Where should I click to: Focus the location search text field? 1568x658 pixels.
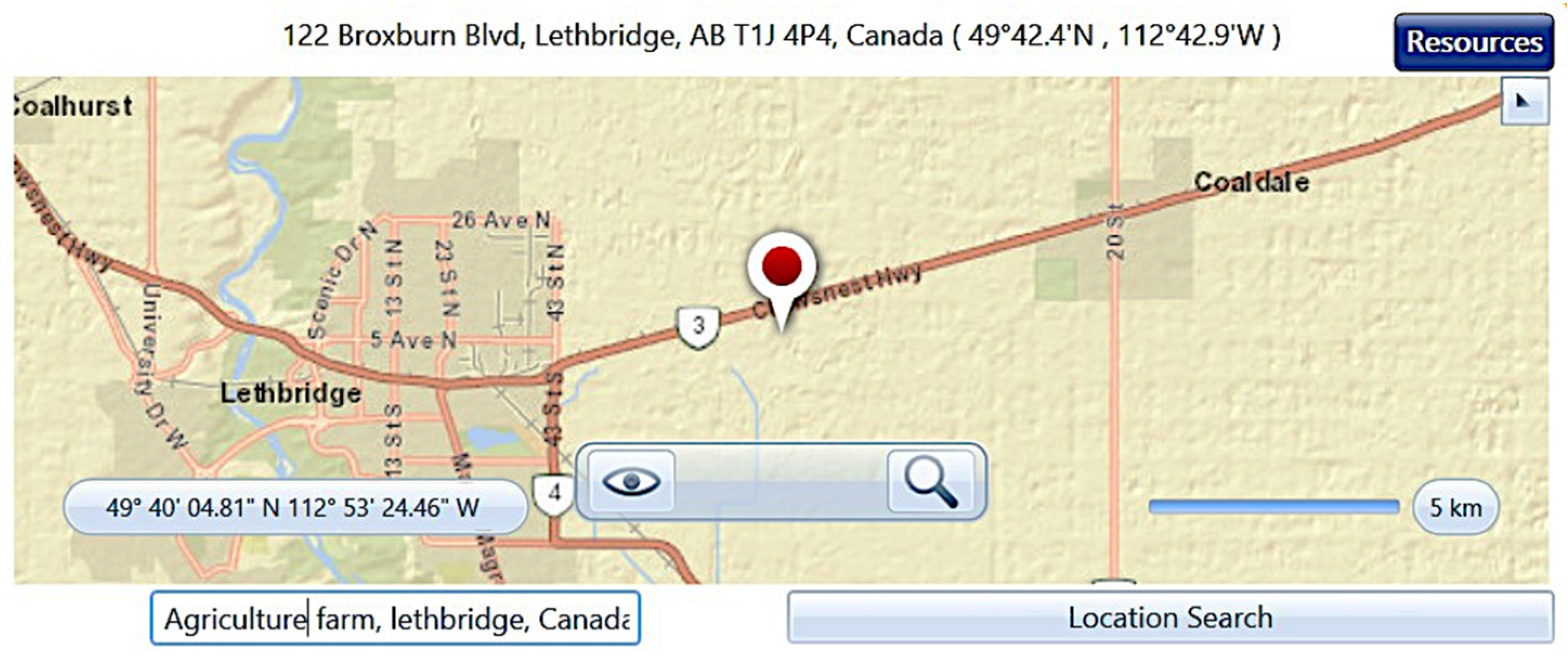395,619
